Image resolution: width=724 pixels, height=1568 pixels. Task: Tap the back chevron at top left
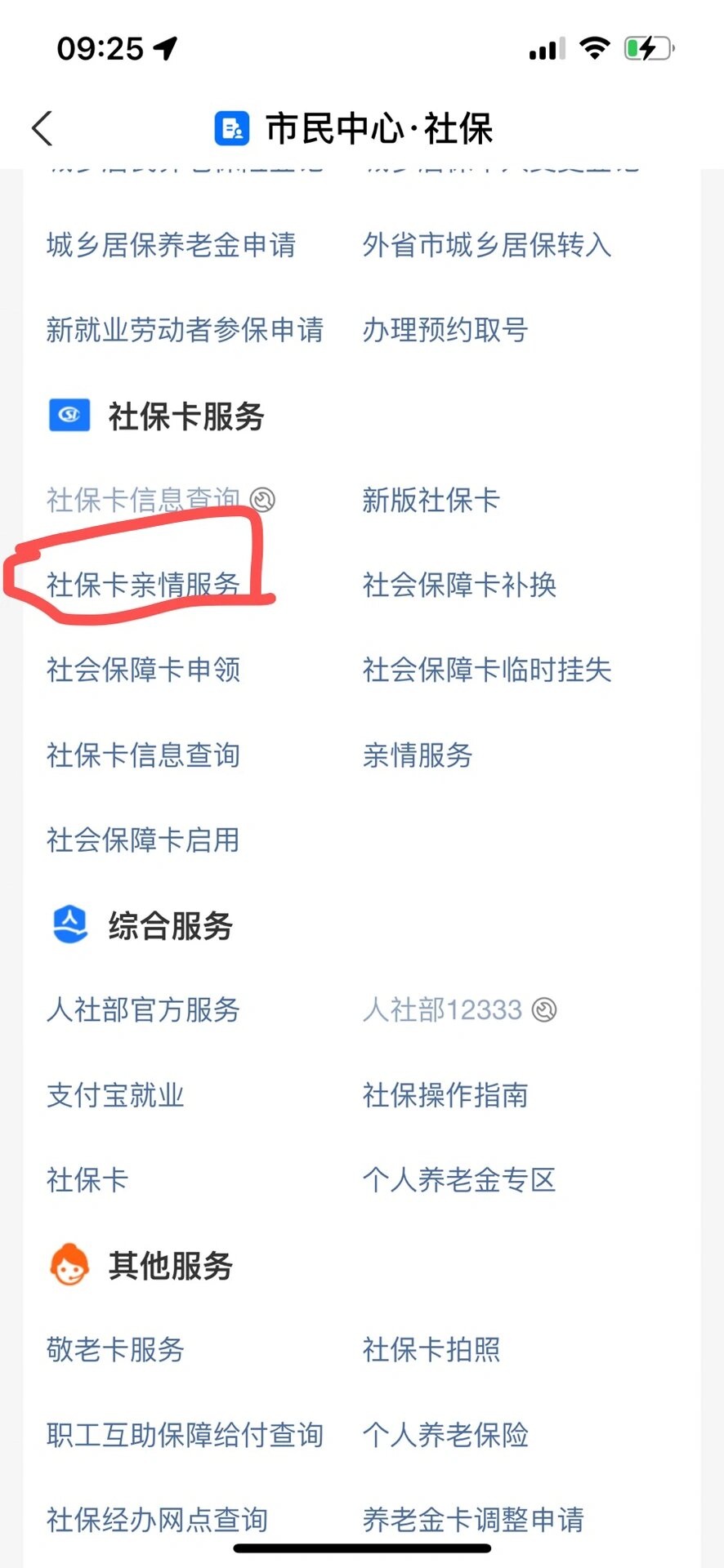click(42, 127)
